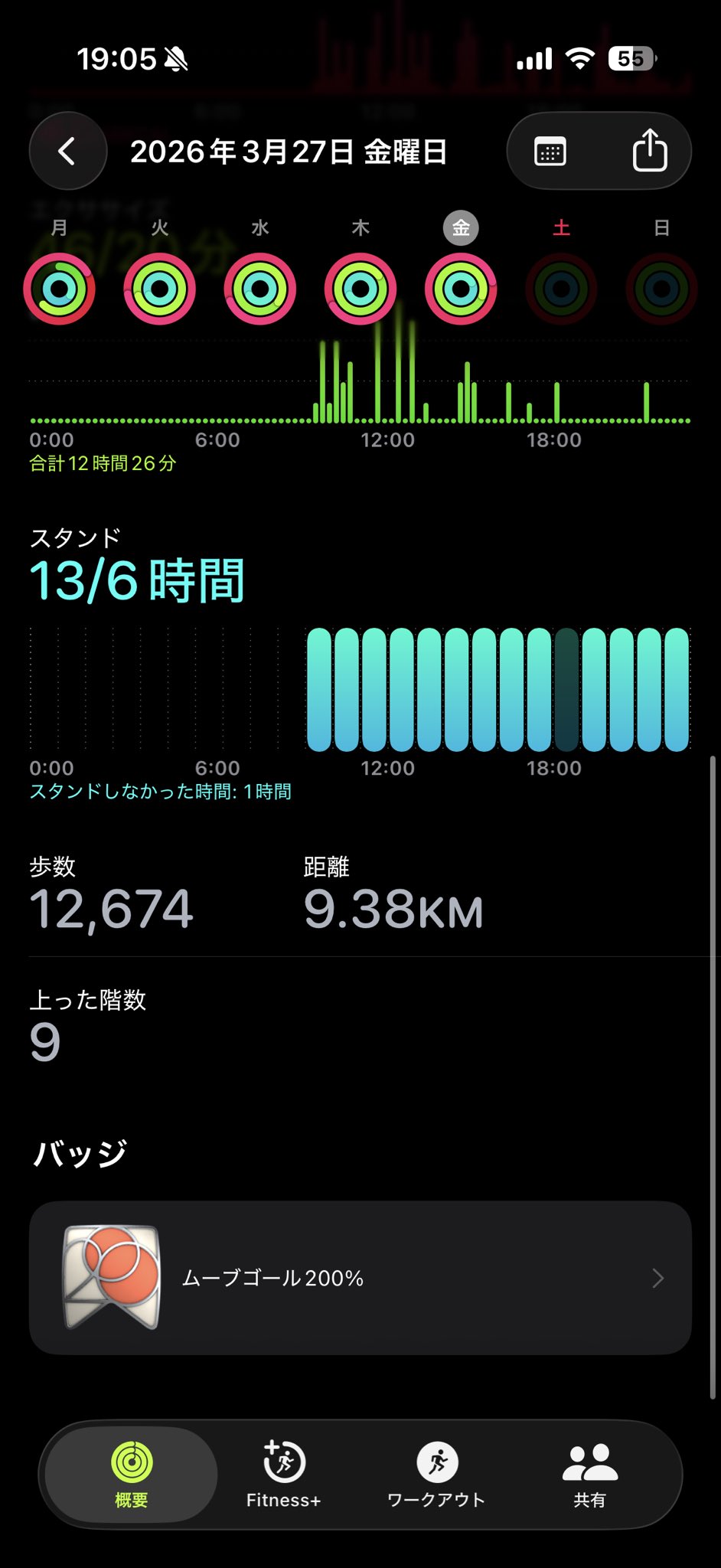The width and height of the screenshot is (721, 1568).
Task: Open the ムーブゴール200% badge
Action: coord(360,1278)
